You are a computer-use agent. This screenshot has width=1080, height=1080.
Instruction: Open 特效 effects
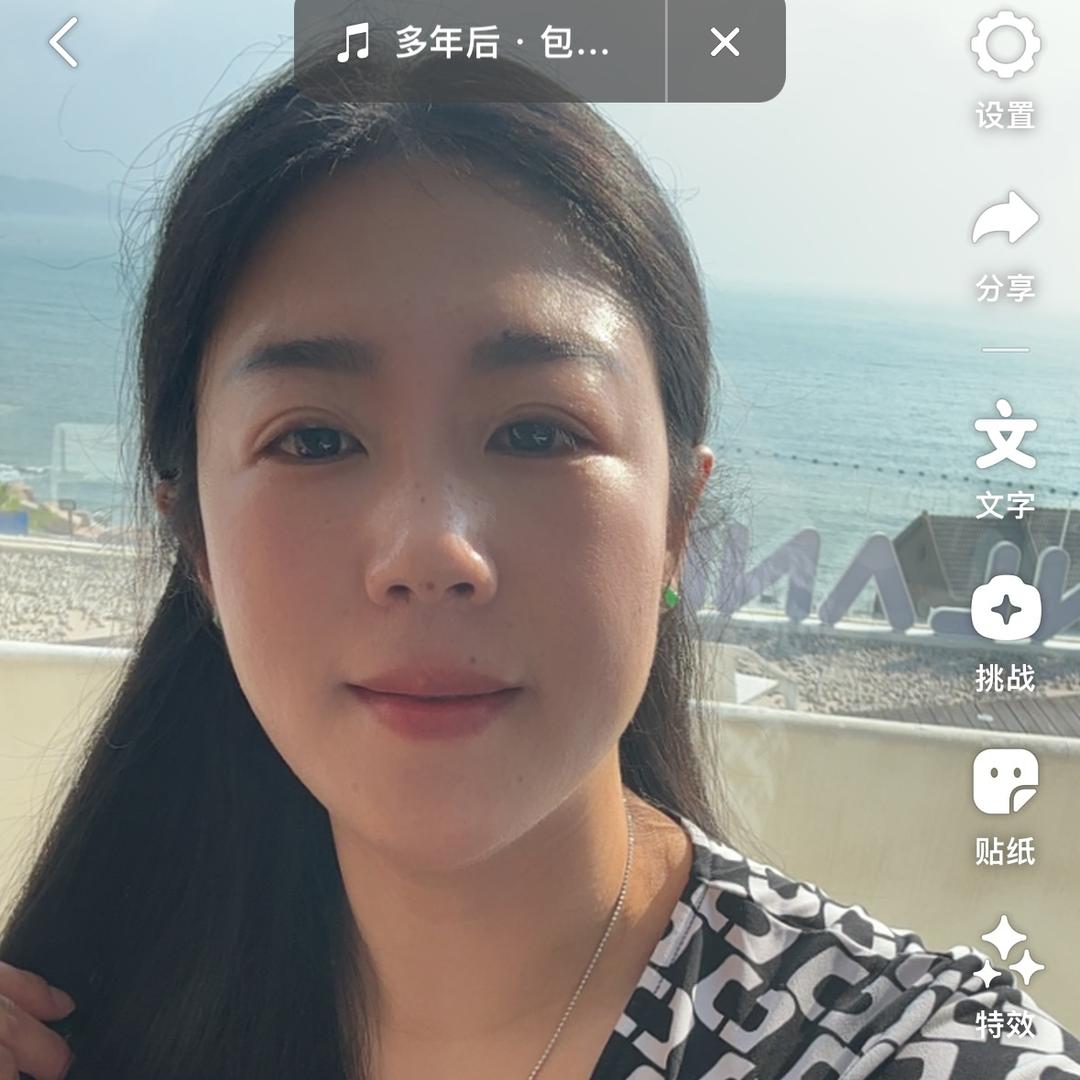(x=1005, y=977)
